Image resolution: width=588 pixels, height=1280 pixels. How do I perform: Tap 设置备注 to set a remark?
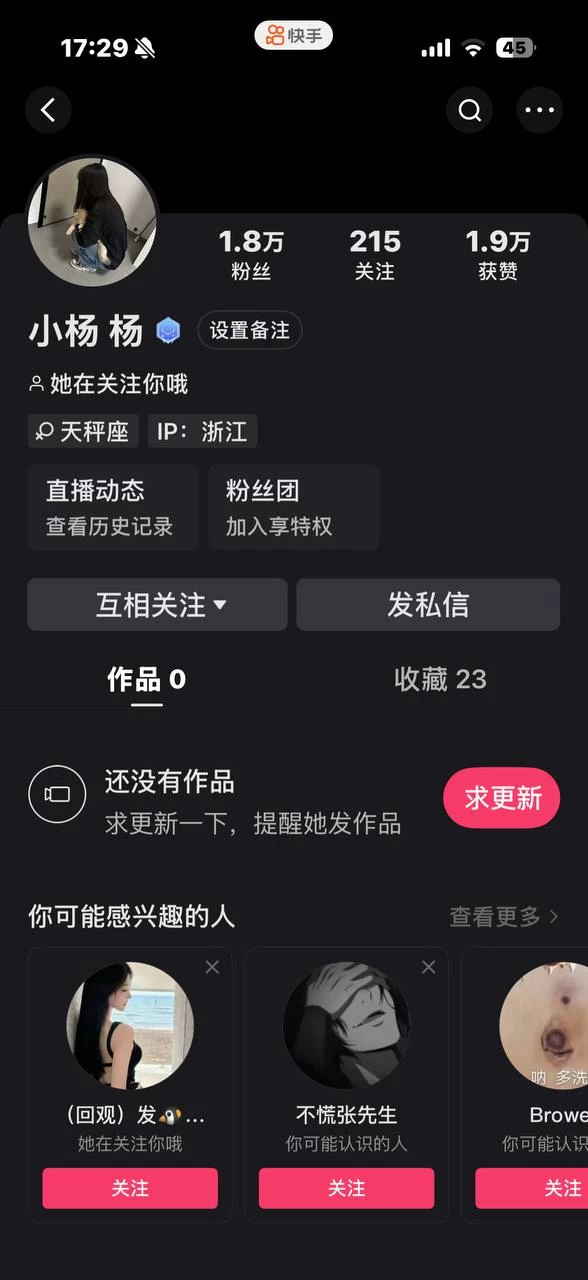click(250, 330)
